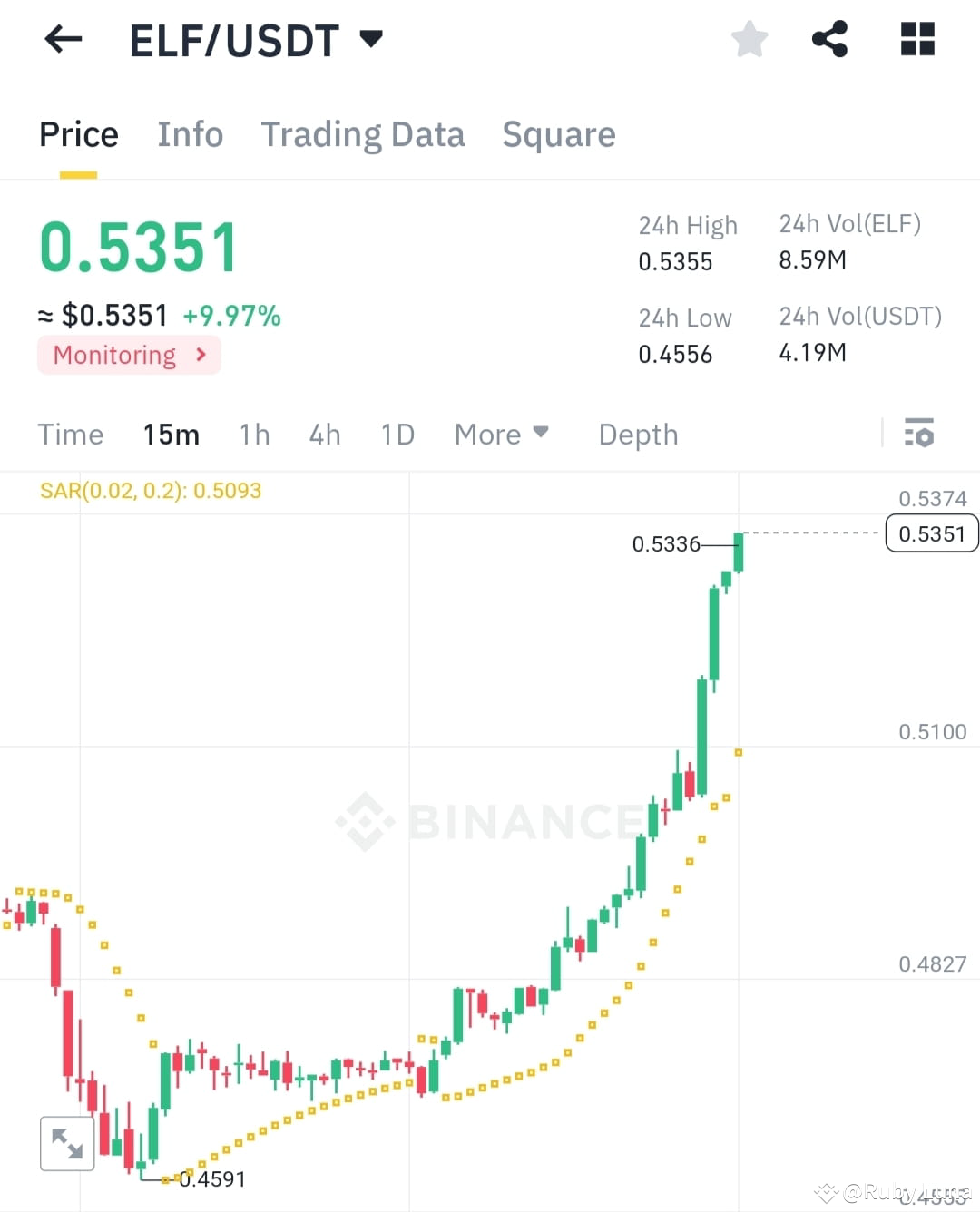The width and height of the screenshot is (980, 1212).
Task: Open the RubyJane watermark icon bottom right
Action: point(826,1191)
